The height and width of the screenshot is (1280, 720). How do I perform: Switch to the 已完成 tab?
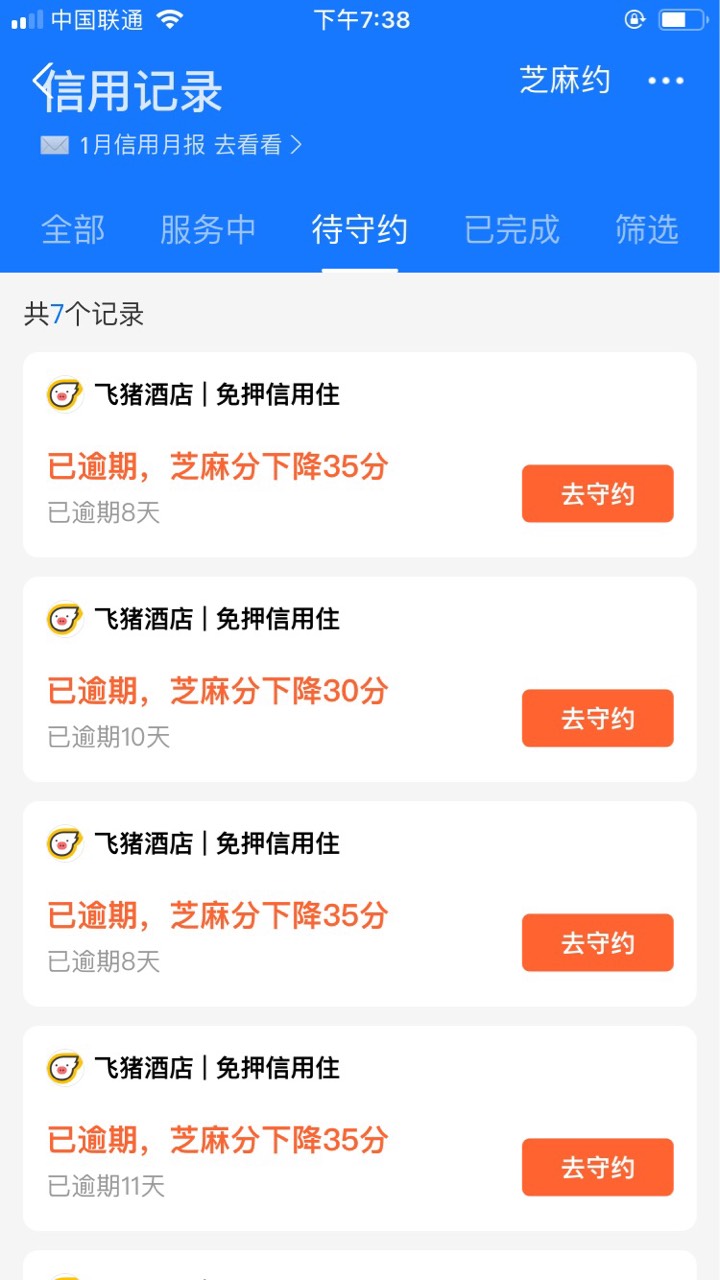[x=512, y=230]
